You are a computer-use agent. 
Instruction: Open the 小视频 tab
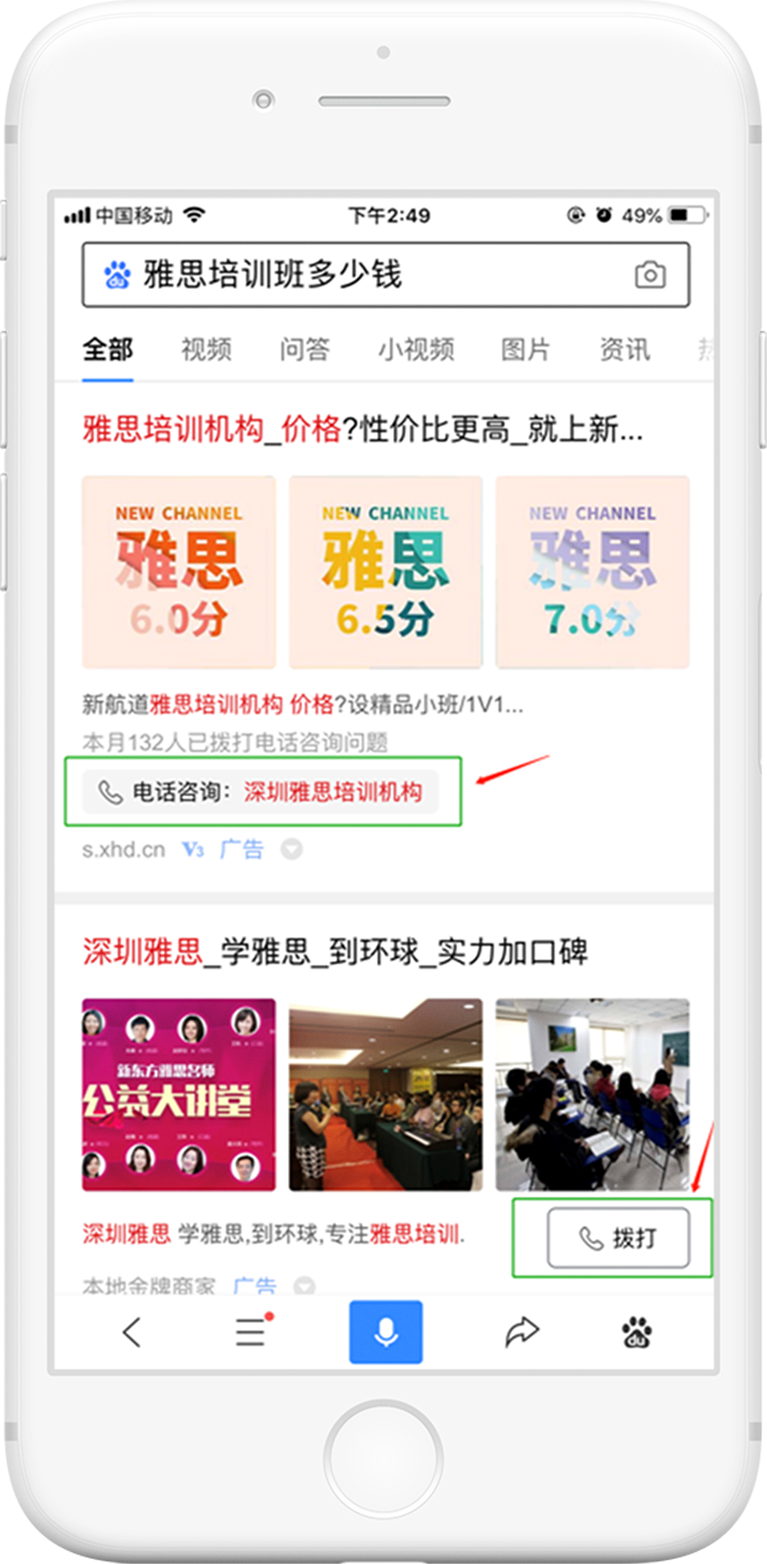(415, 349)
